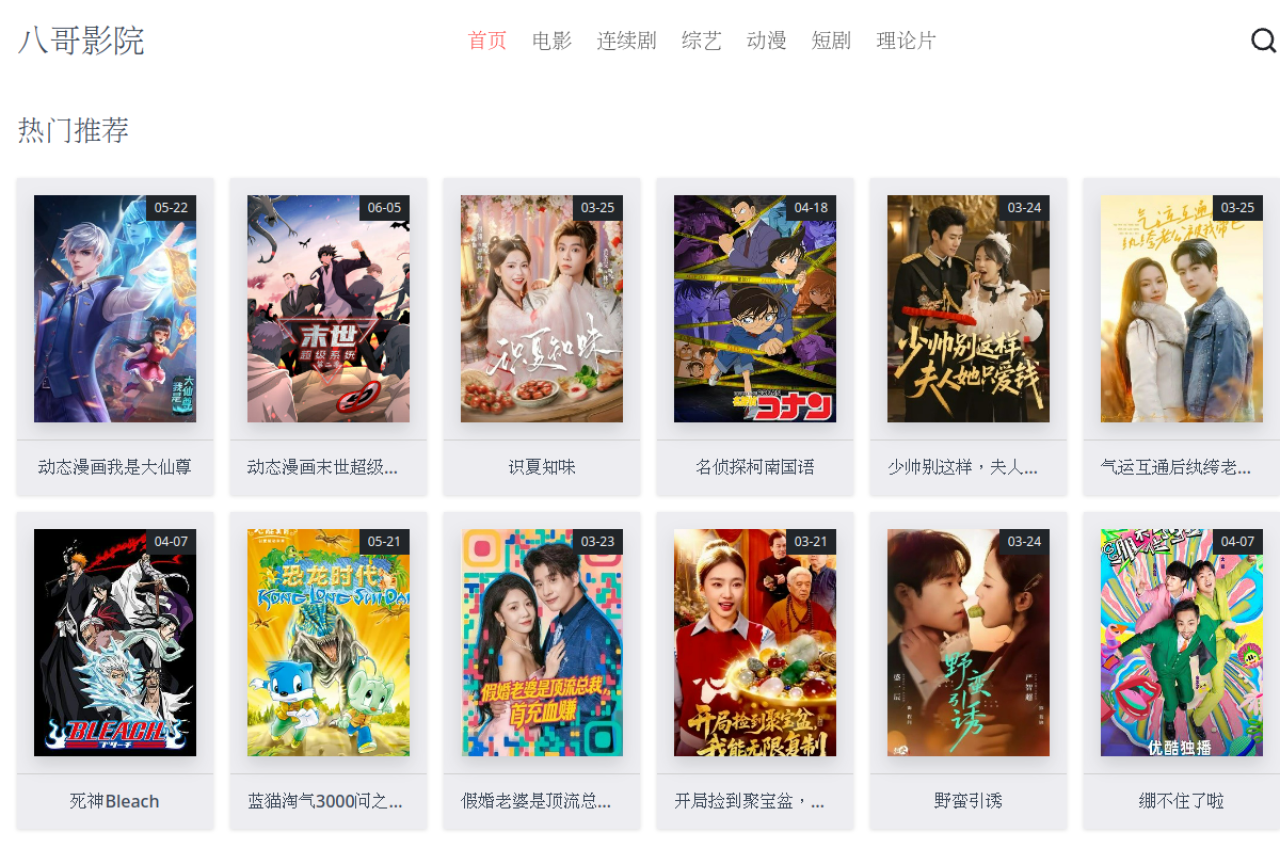Screen dimensions: 1280x853
Task: Open the 八哥影院 site title link
Action: click(x=81, y=41)
